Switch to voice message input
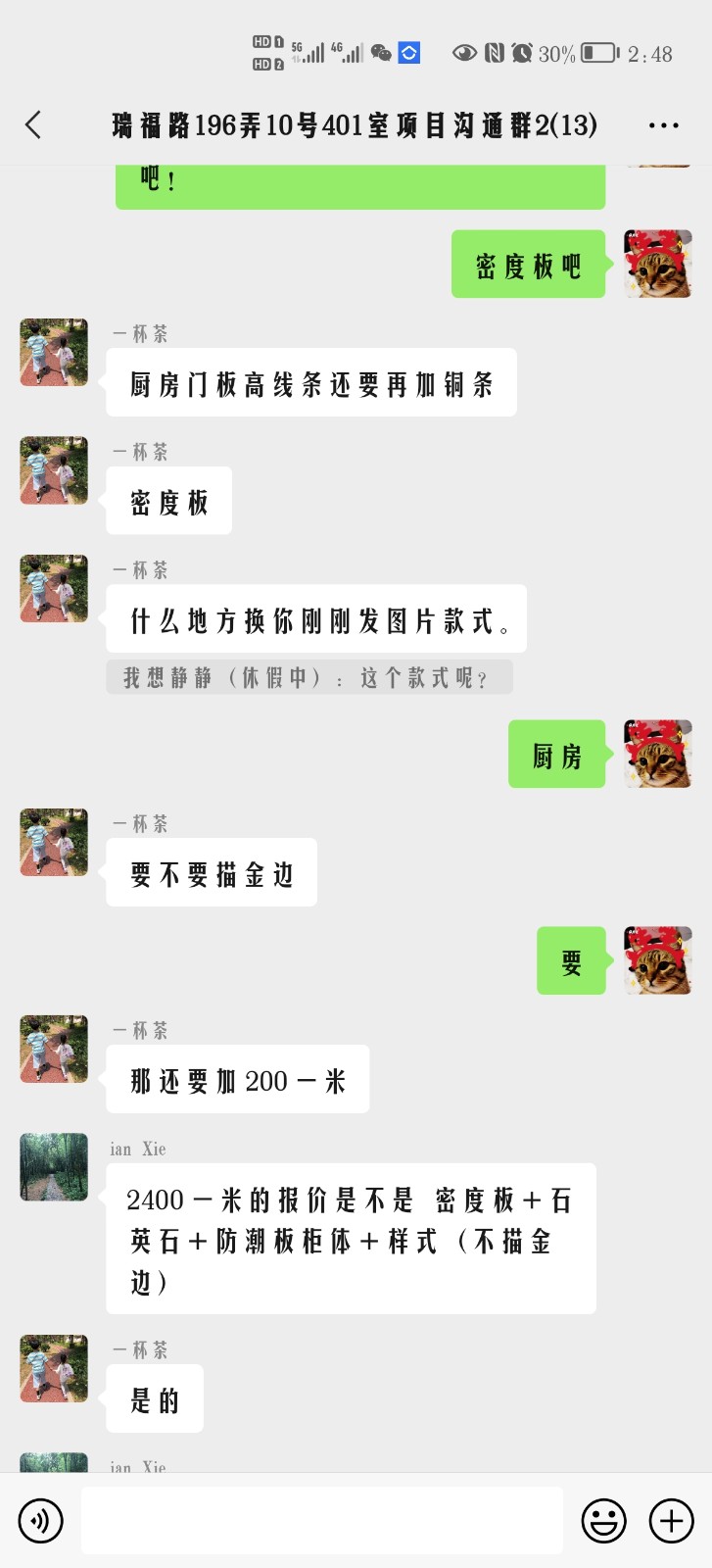712x1568 pixels. click(x=40, y=1520)
